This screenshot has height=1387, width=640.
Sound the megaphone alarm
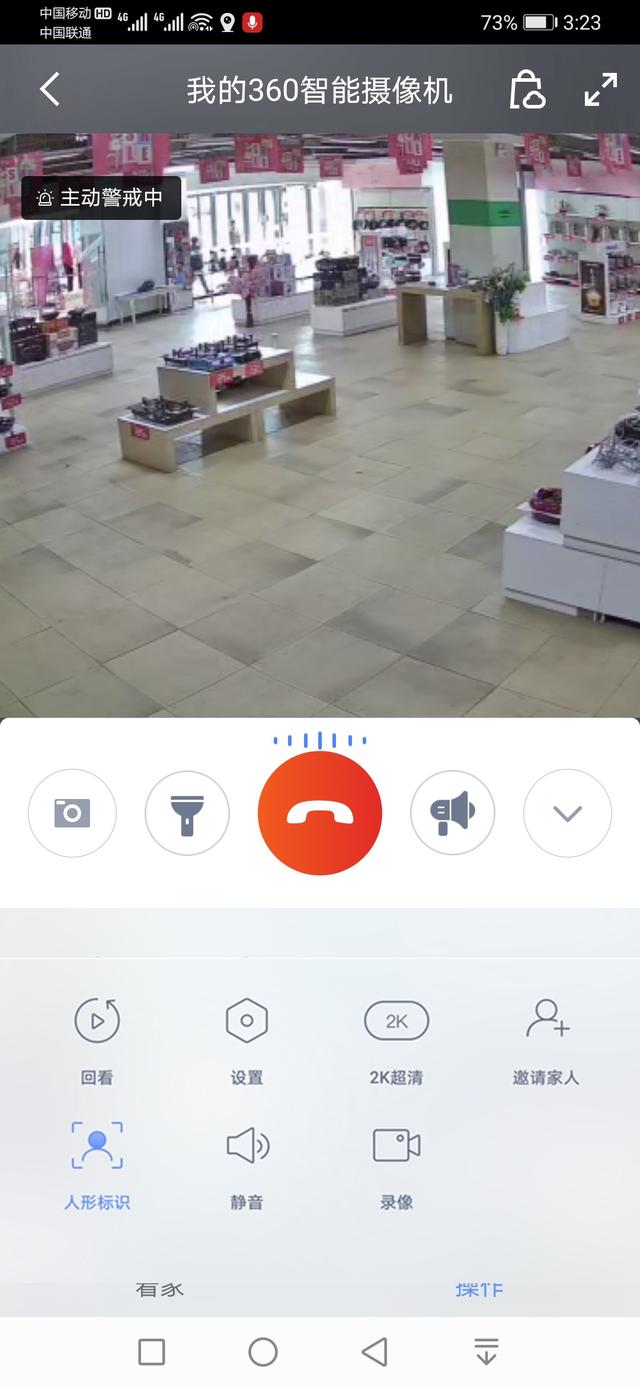(x=453, y=813)
